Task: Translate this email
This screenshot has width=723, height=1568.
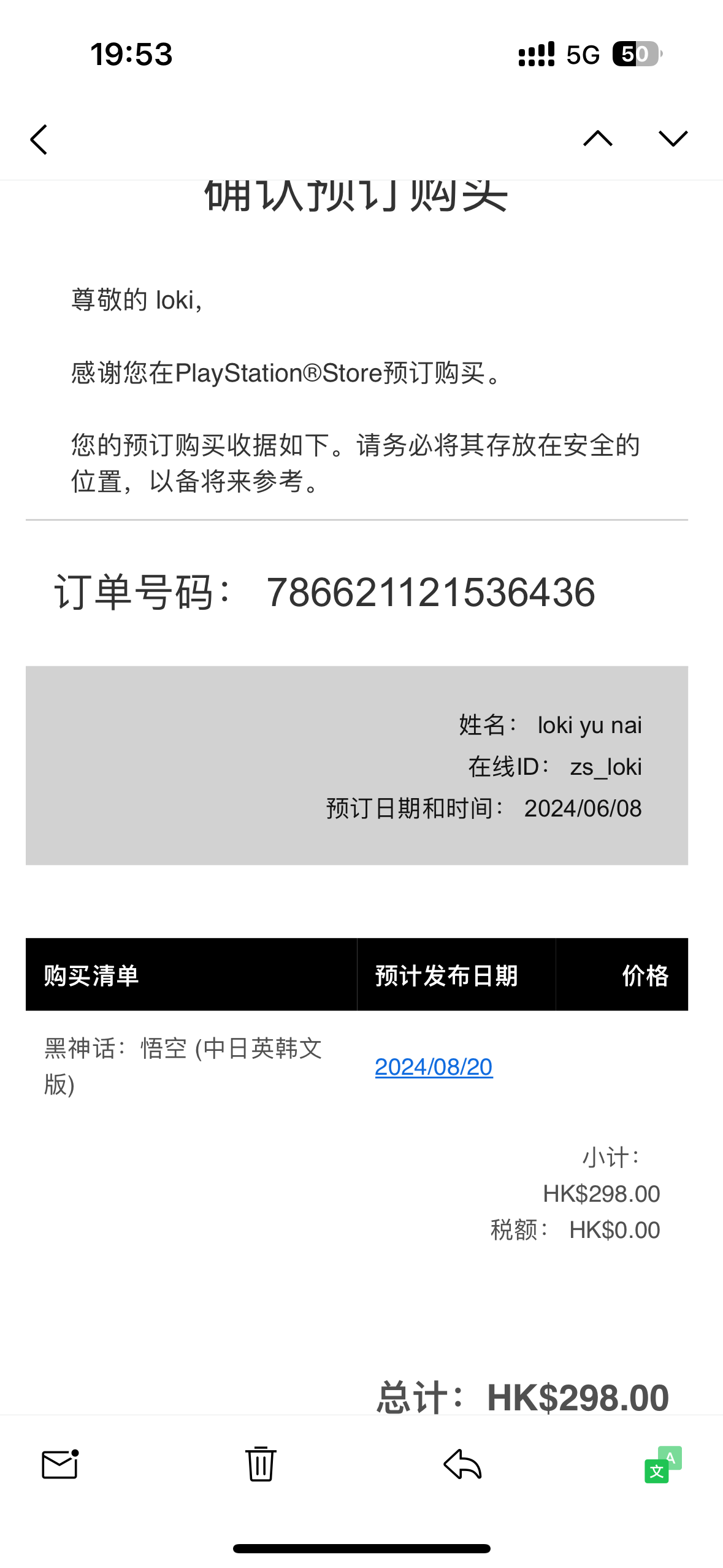Action: coord(662,1464)
